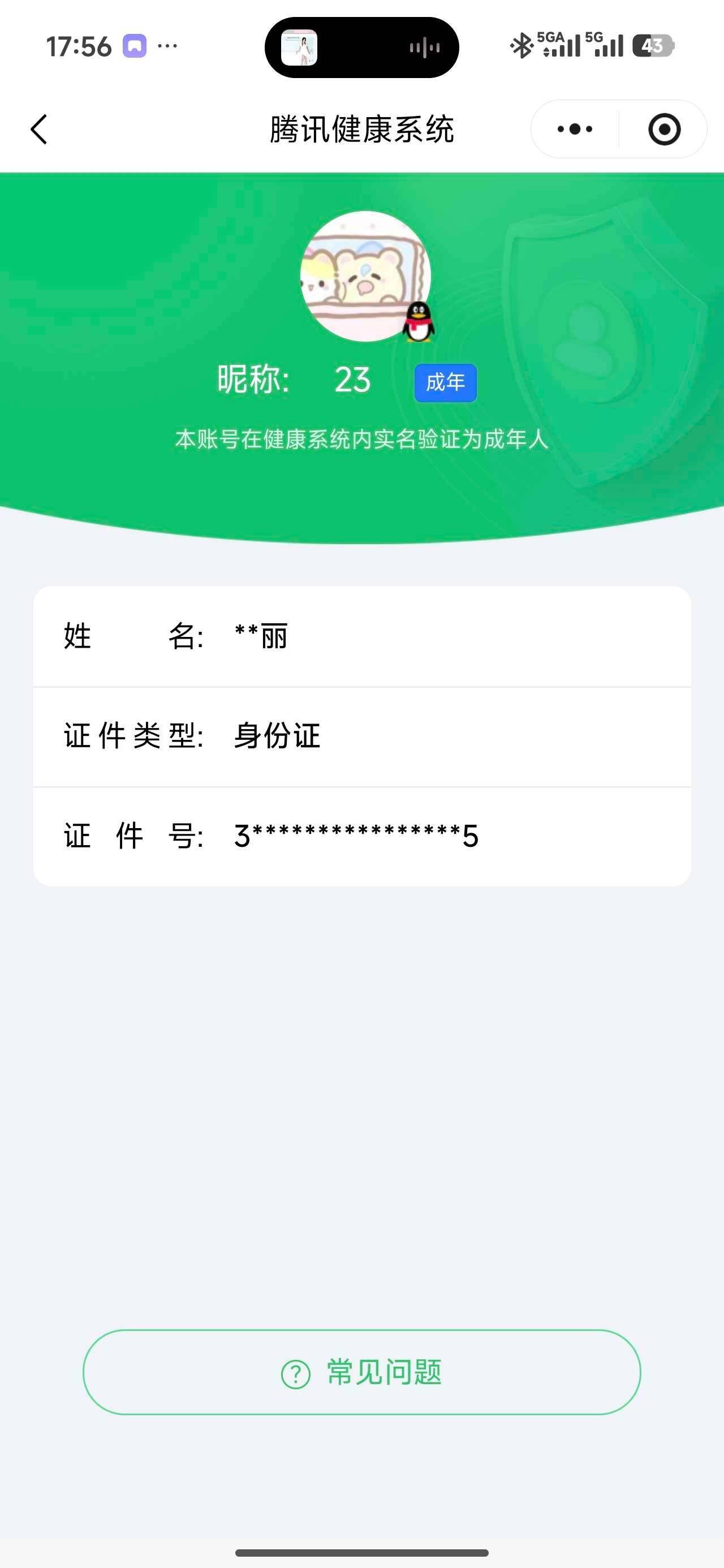Image resolution: width=724 pixels, height=1568 pixels.
Task: Tap the 腾讯健康系统 title
Action: tap(361, 128)
